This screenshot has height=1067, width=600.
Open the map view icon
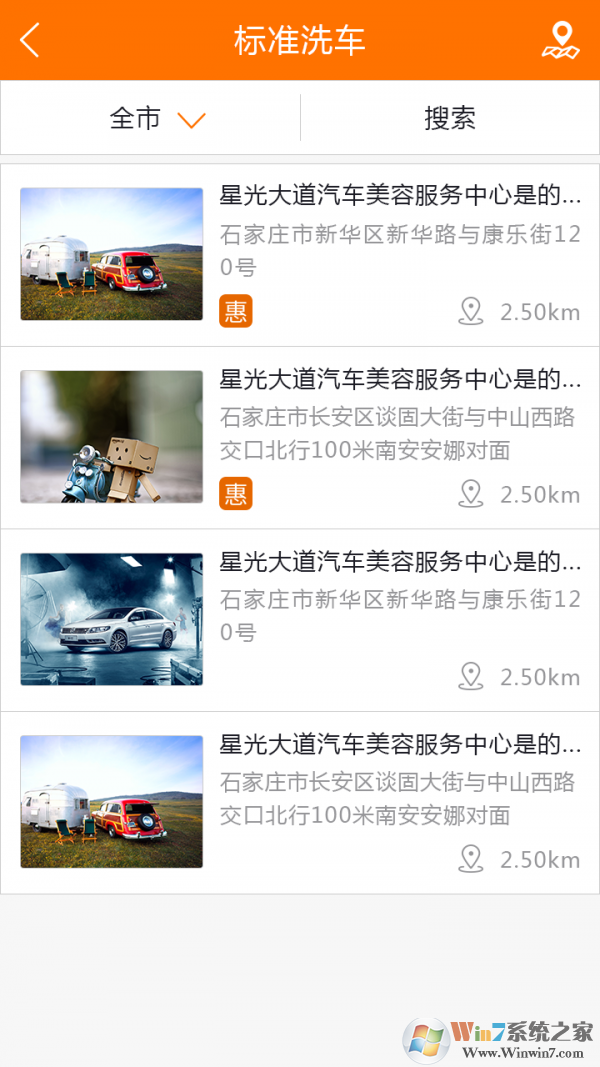click(x=560, y=40)
